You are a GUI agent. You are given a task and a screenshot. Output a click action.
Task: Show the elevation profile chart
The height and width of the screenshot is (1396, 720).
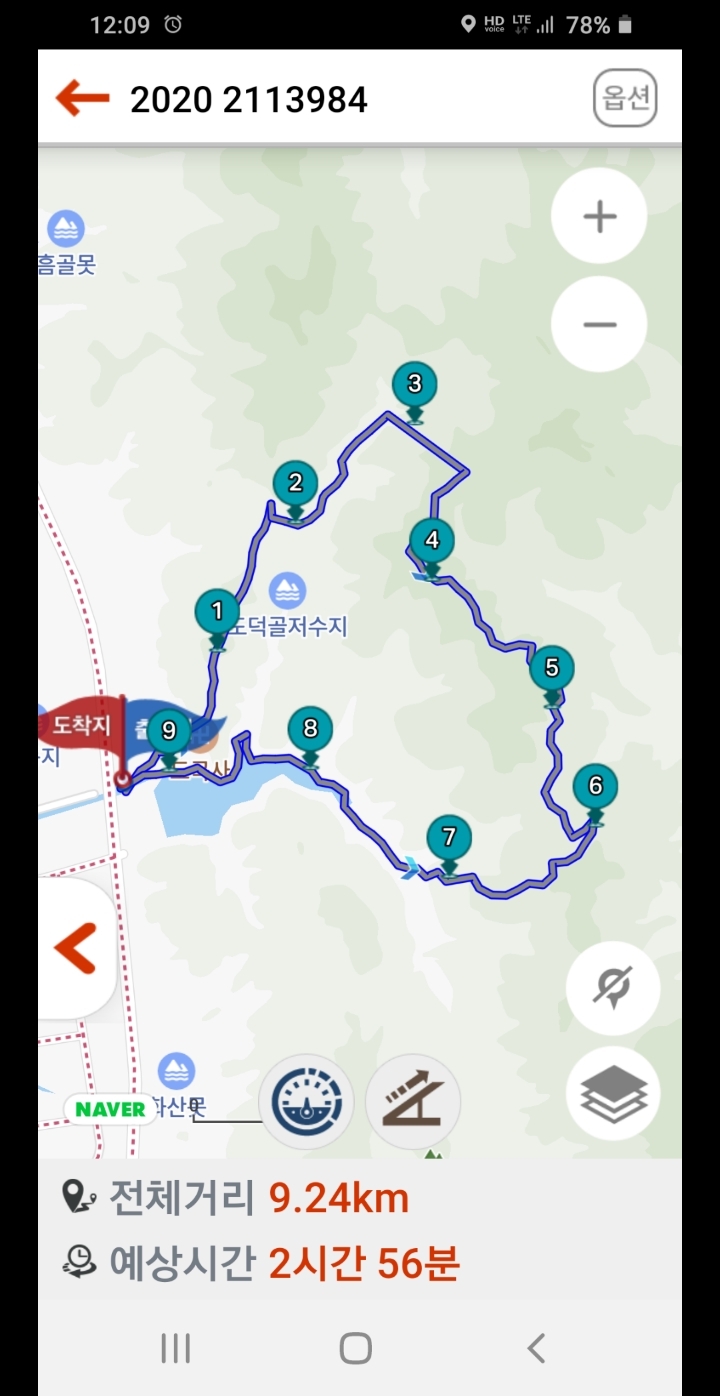412,1102
